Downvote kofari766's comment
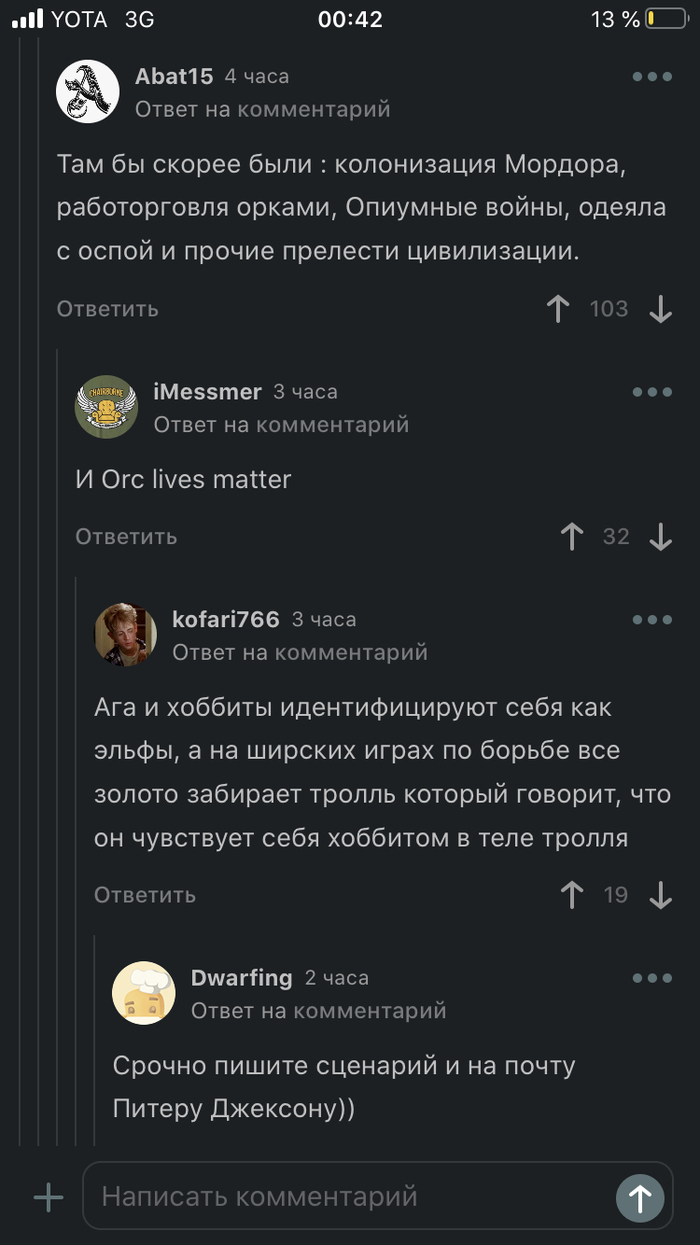This screenshot has height=1245, width=700. click(x=660, y=895)
